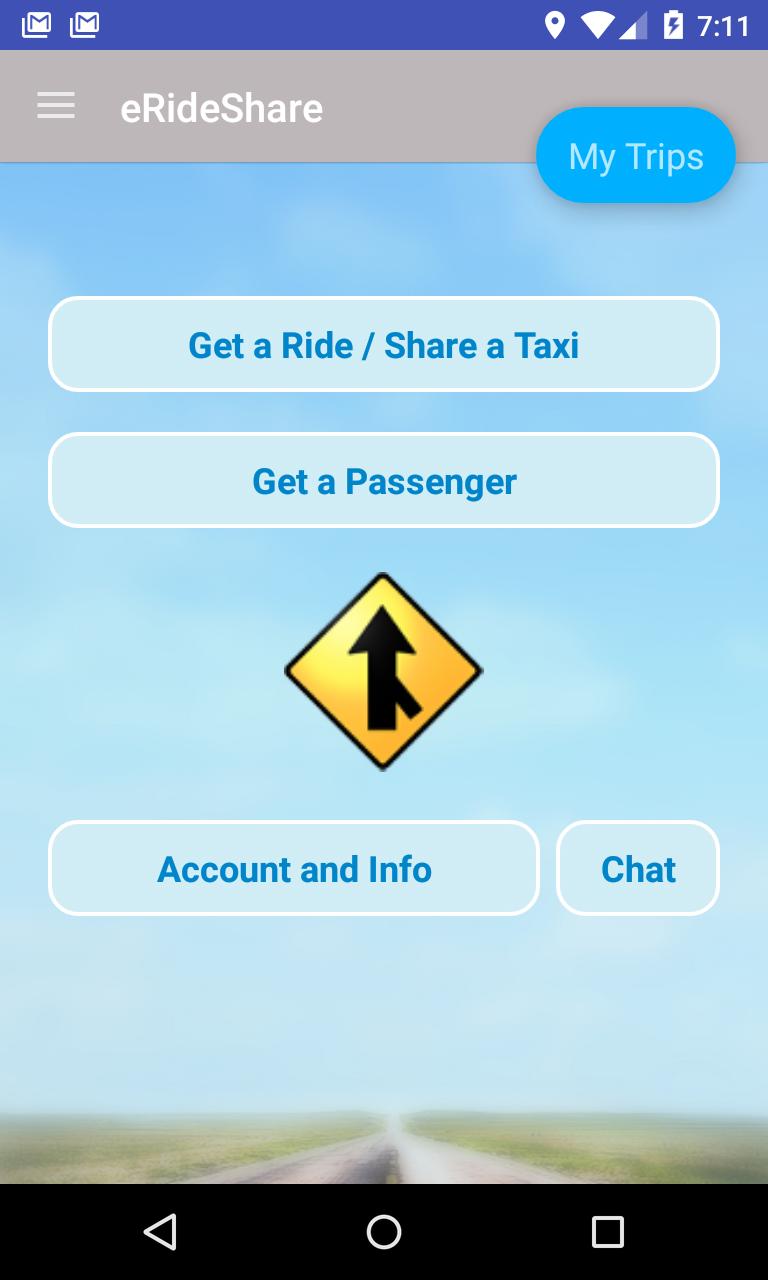Open Account and Info
This screenshot has height=1280, width=768.
[294, 869]
